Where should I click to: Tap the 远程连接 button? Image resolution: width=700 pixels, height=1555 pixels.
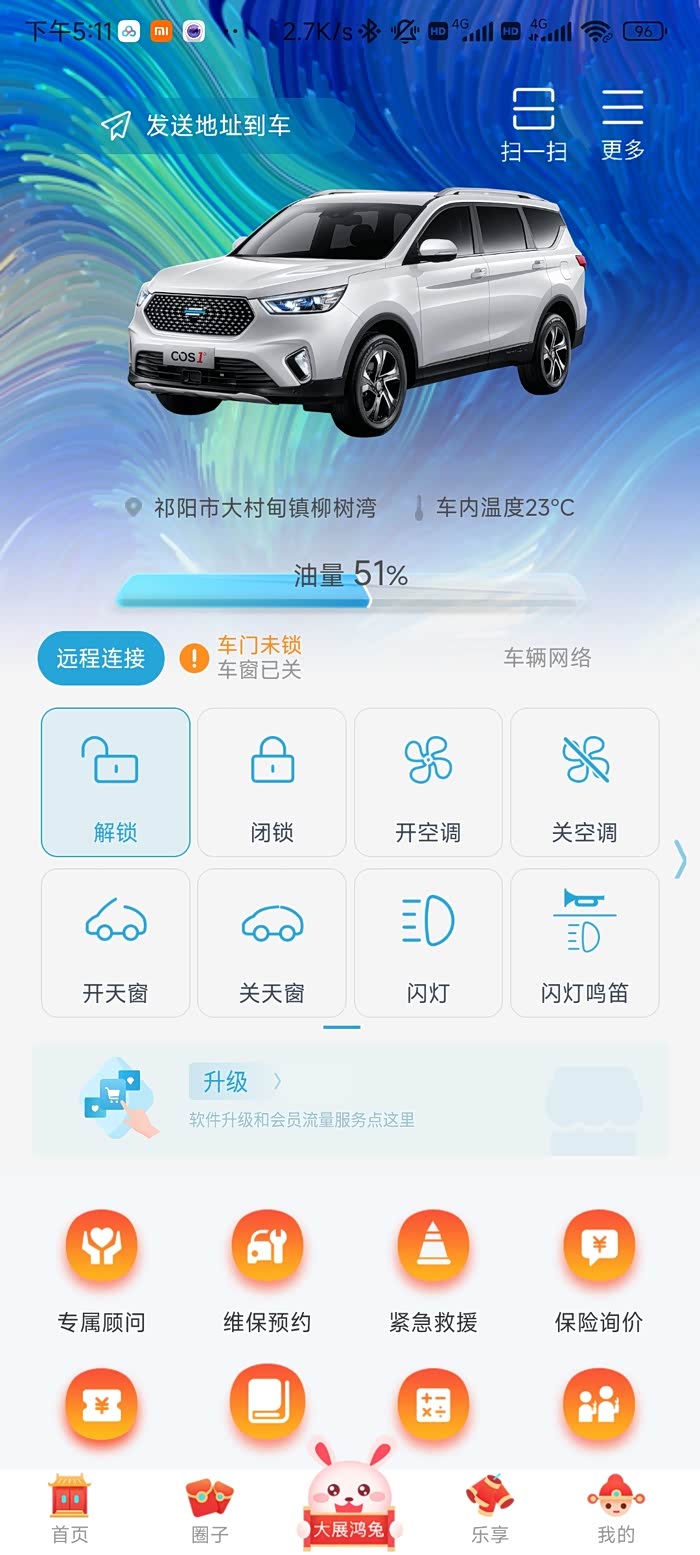[101, 658]
